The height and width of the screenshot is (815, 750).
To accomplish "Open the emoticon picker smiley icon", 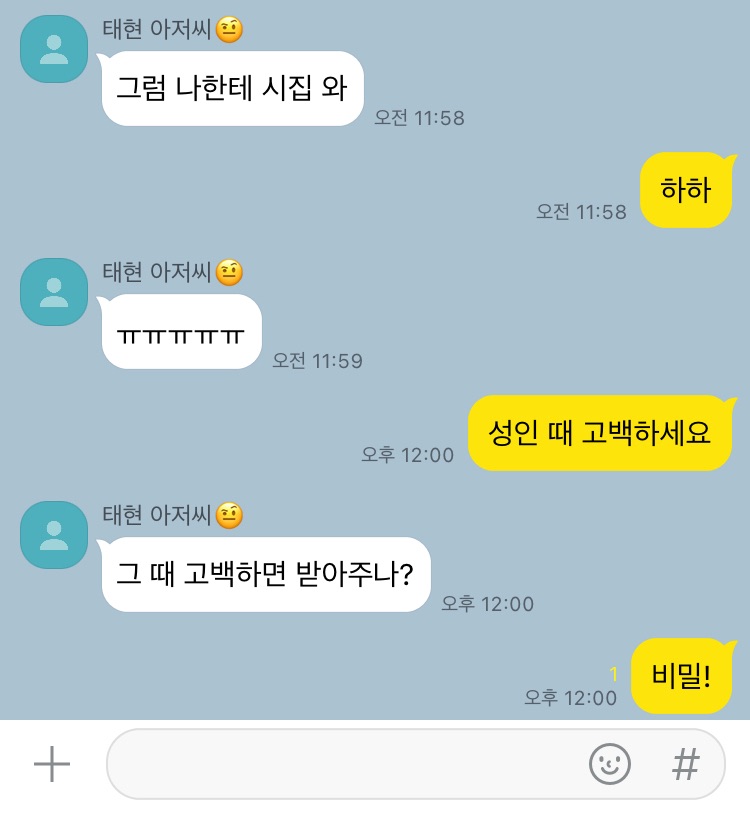I will 609,764.
